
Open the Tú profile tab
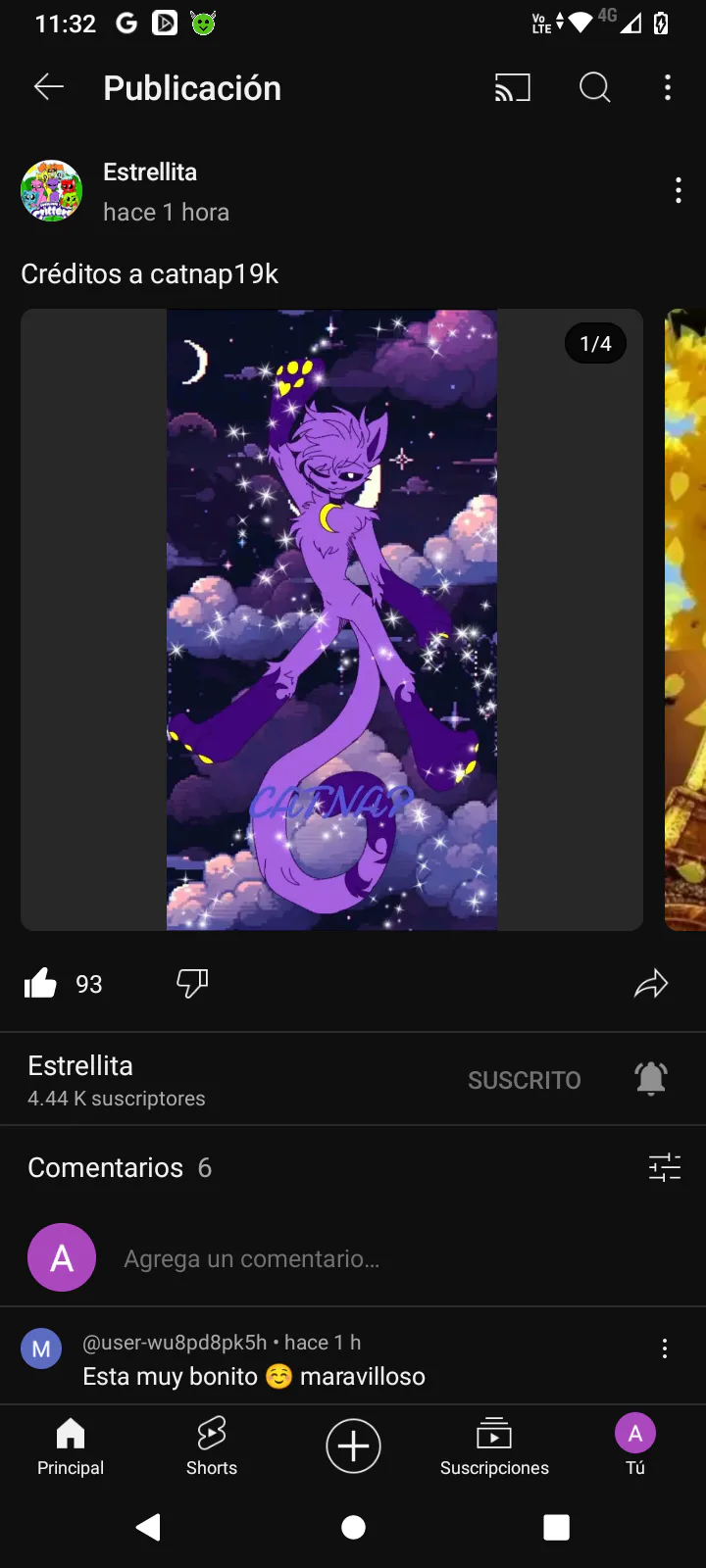pos(635,1445)
